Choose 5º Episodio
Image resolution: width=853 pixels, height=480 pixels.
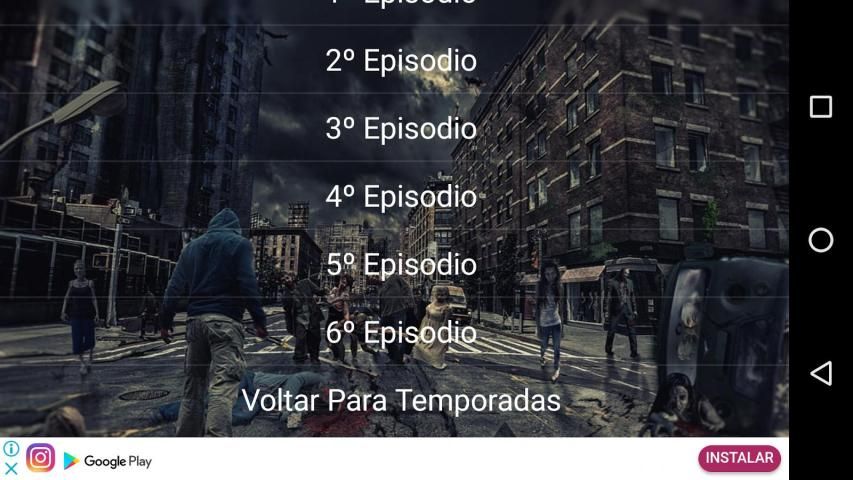tap(401, 265)
